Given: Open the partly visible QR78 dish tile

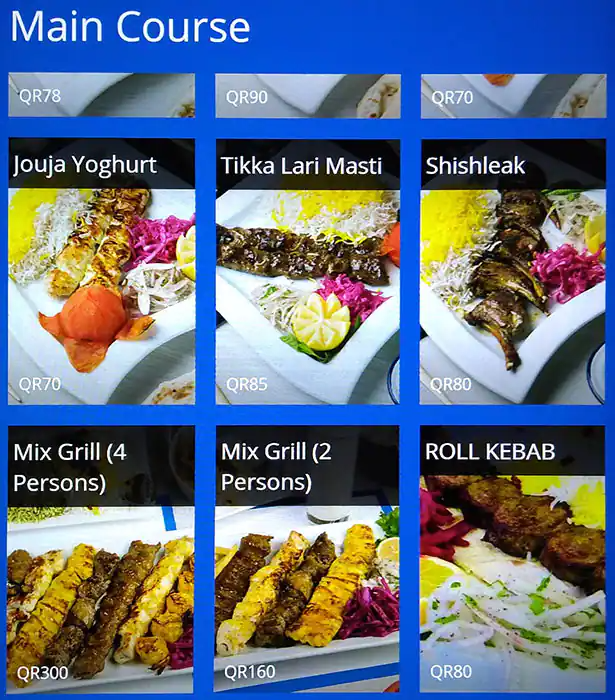Looking at the screenshot, I should 101,96.
